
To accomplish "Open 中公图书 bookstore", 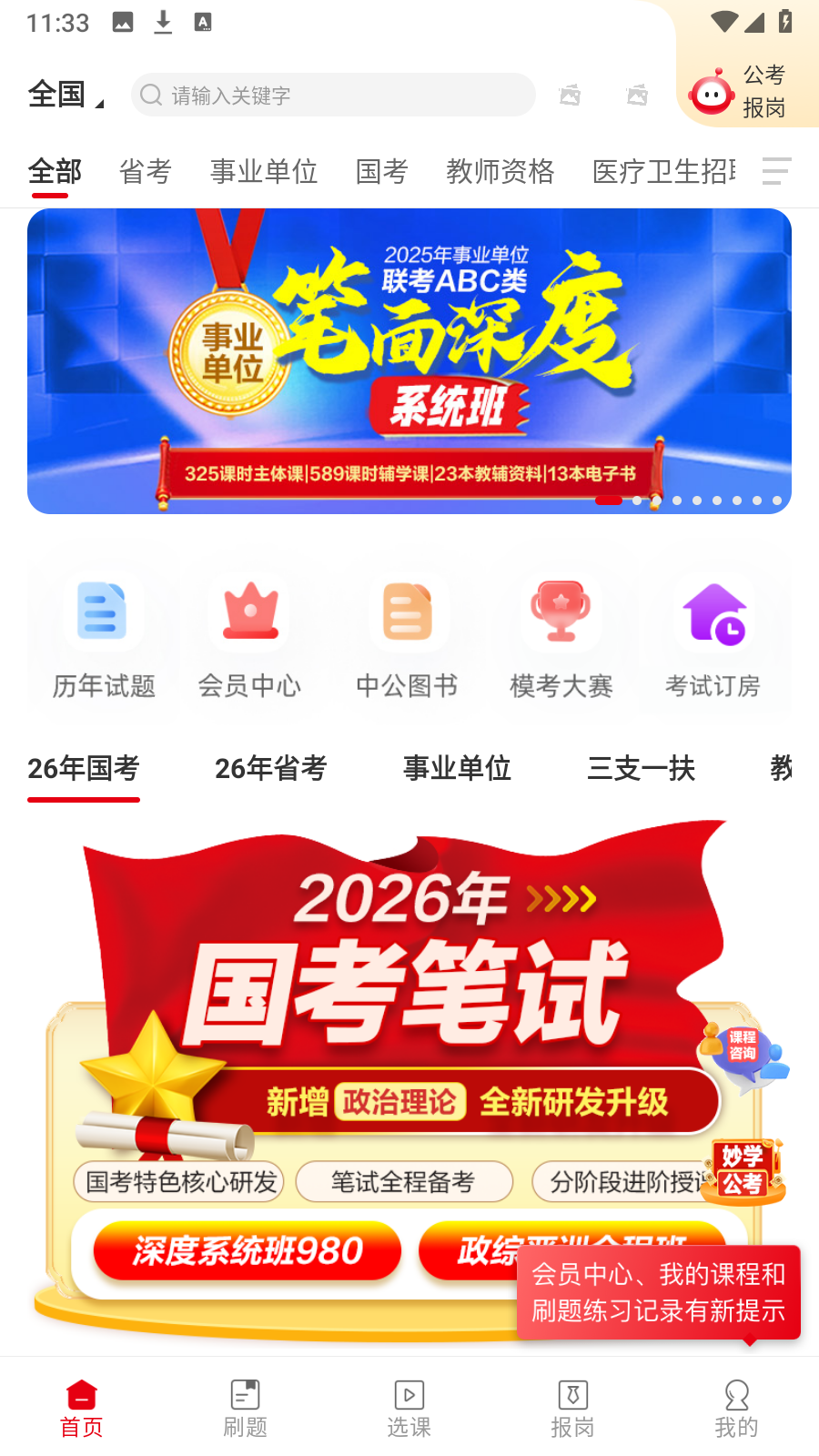I will tap(407, 639).
